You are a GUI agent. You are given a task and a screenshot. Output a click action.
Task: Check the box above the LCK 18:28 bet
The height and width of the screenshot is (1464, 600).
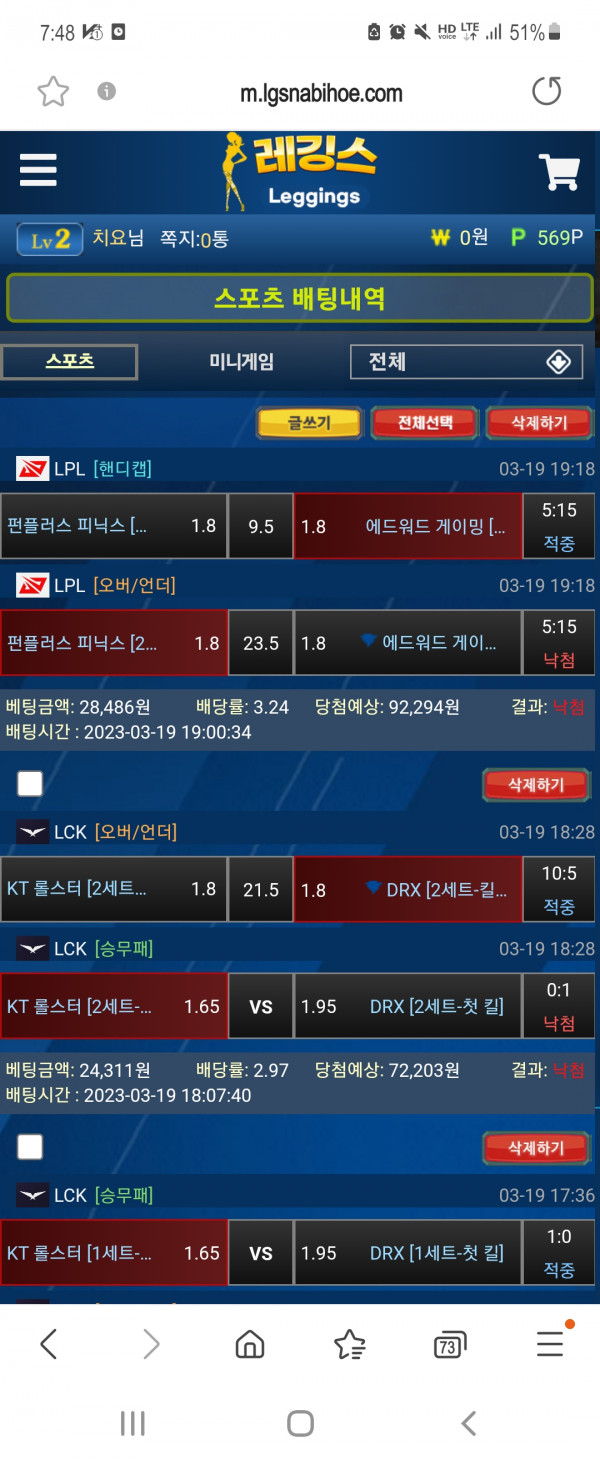(30, 784)
